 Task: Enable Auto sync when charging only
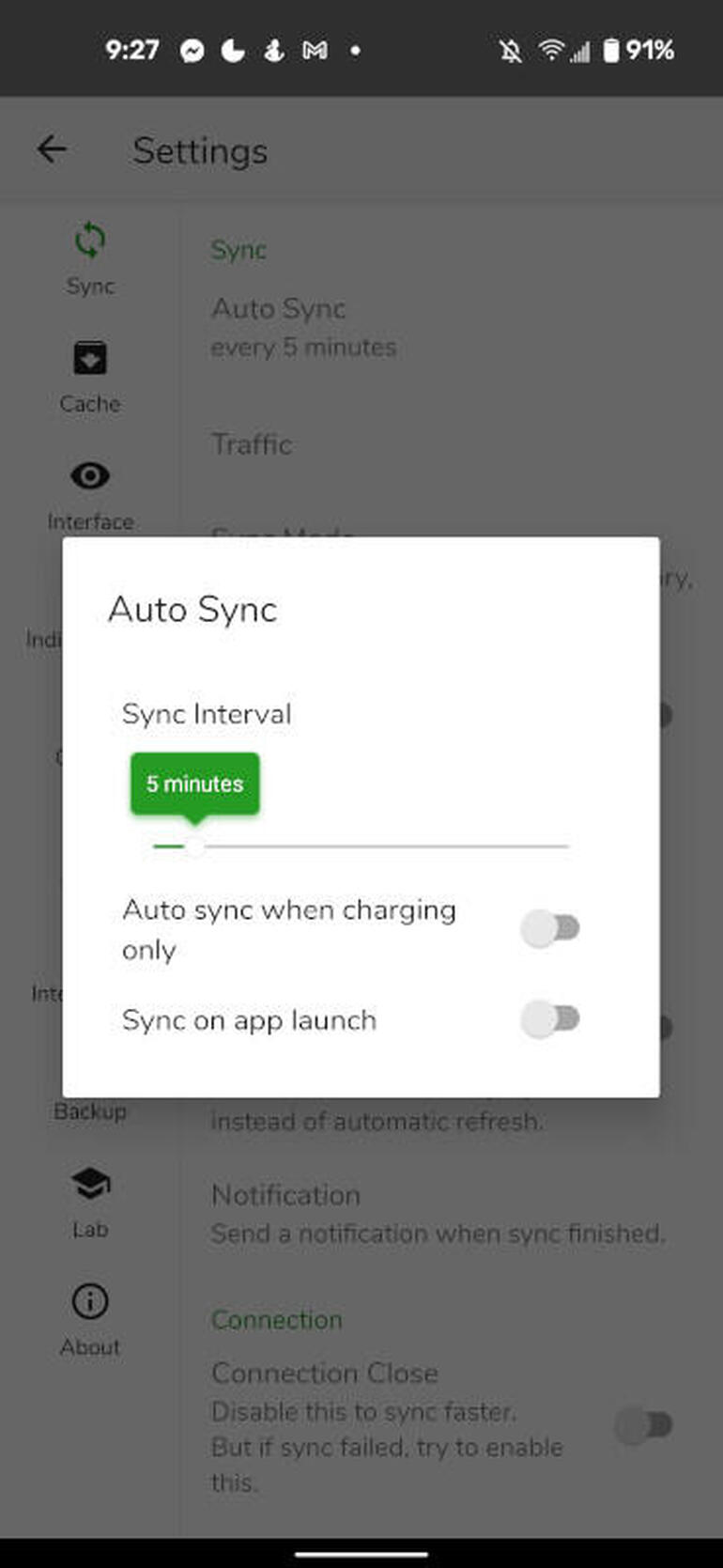551,928
